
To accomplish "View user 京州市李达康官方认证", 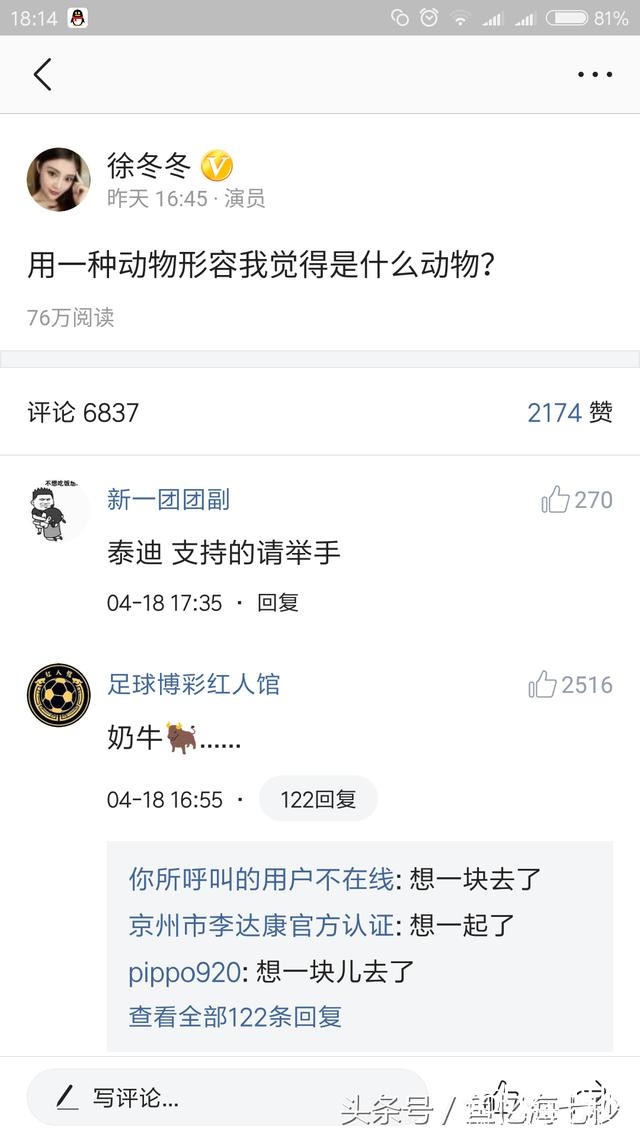I will pyautogui.click(x=261, y=925).
